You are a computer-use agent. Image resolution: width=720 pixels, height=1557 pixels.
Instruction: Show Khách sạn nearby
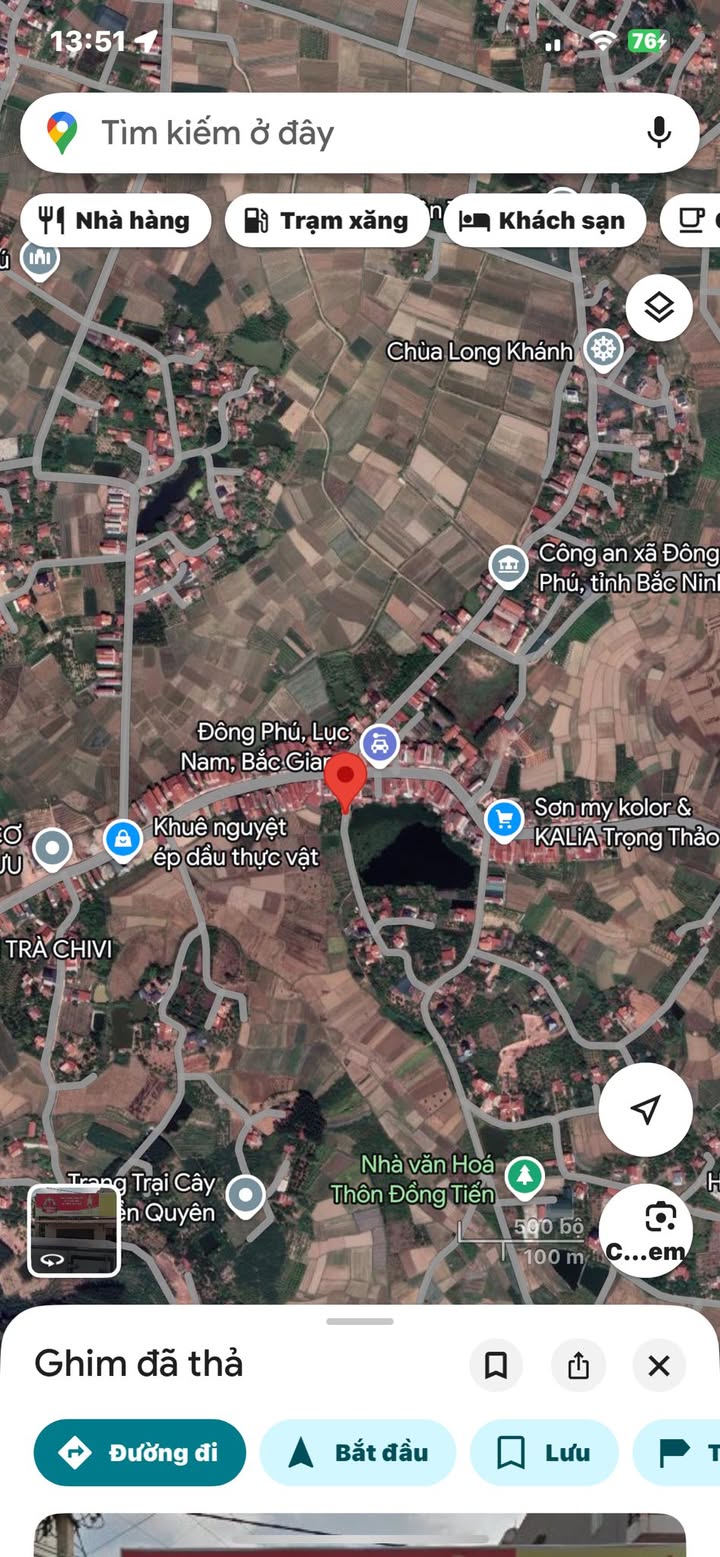(x=543, y=220)
